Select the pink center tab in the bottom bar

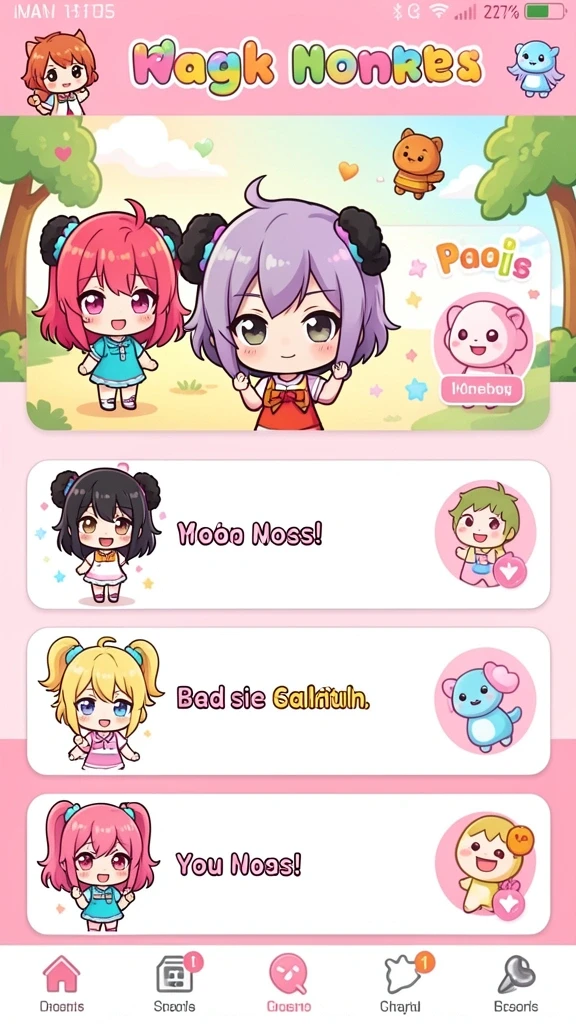289,982
